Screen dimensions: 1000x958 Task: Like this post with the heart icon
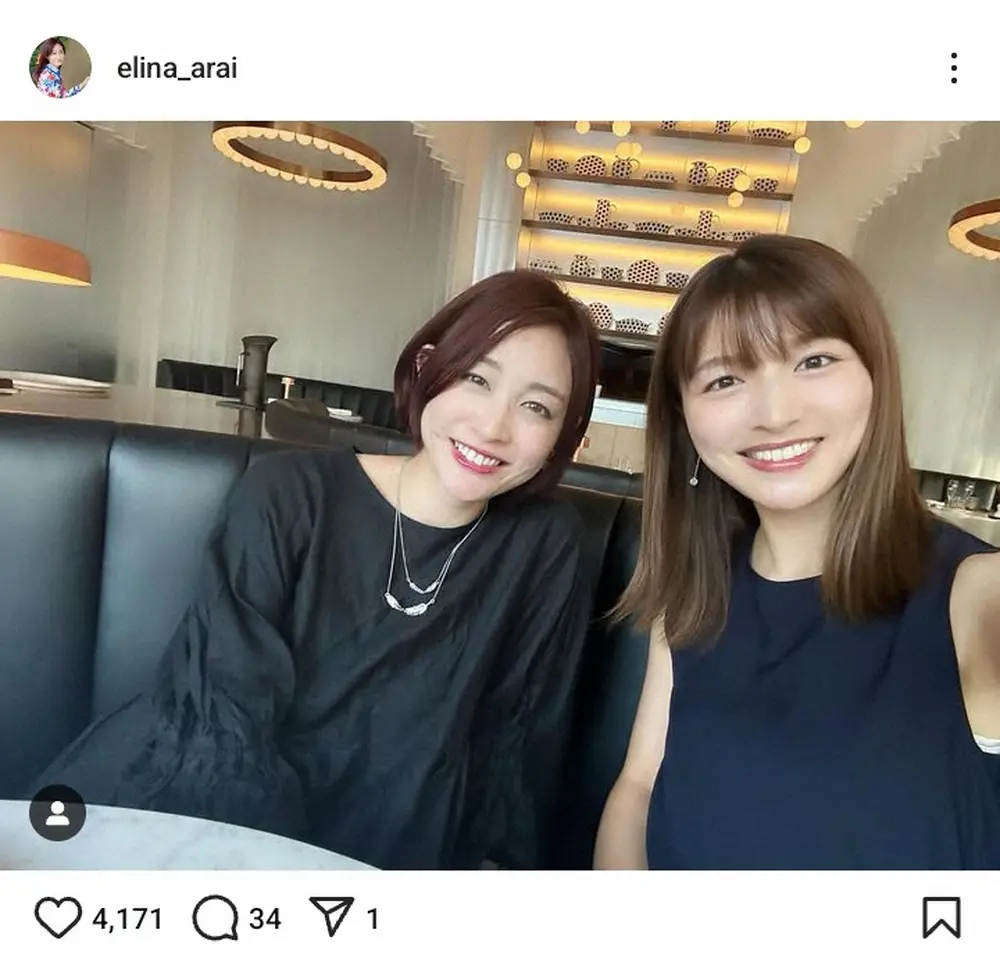click(x=57, y=917)
